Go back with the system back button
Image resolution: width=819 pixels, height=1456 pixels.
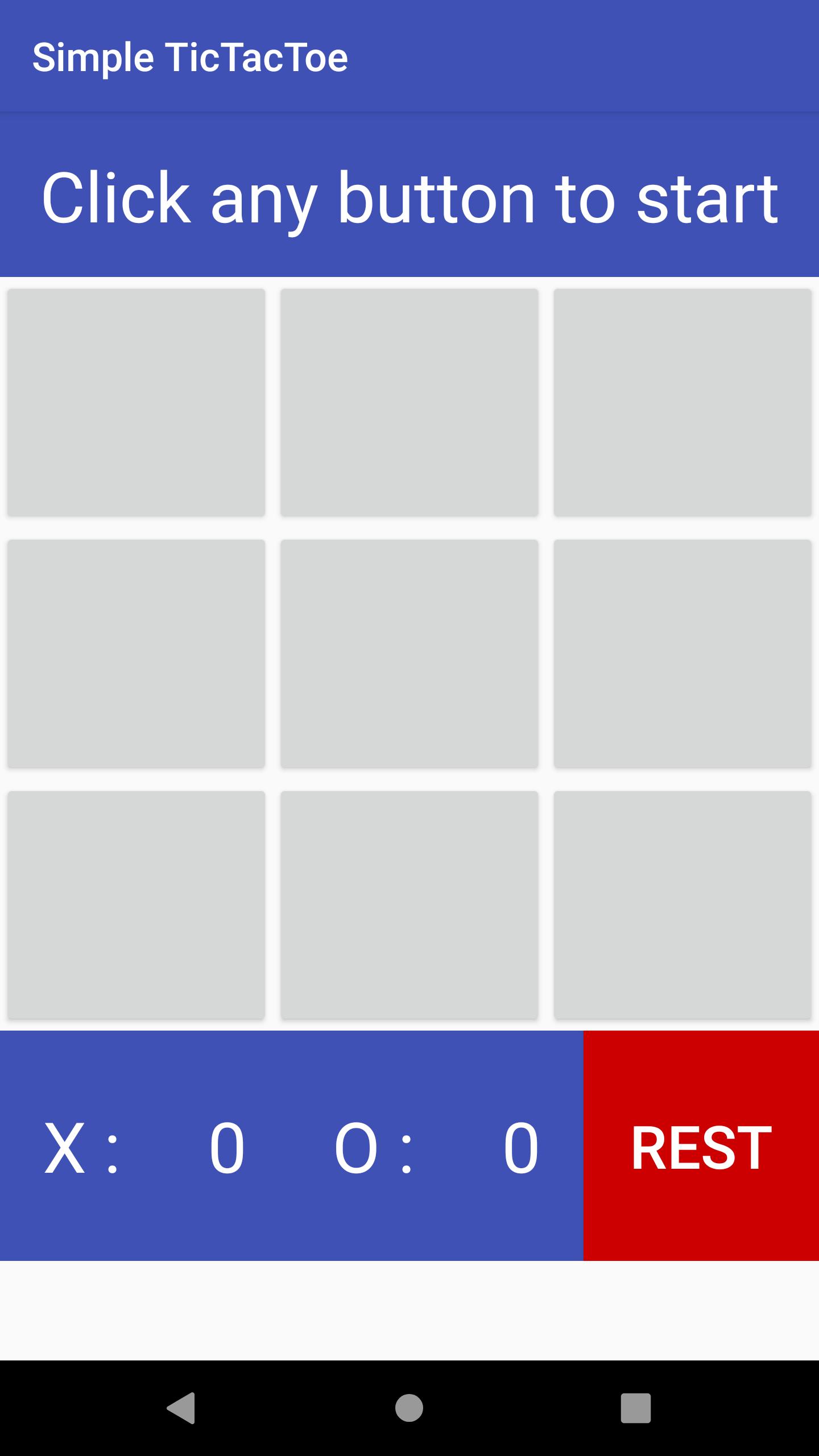[x=181, y=1408]
